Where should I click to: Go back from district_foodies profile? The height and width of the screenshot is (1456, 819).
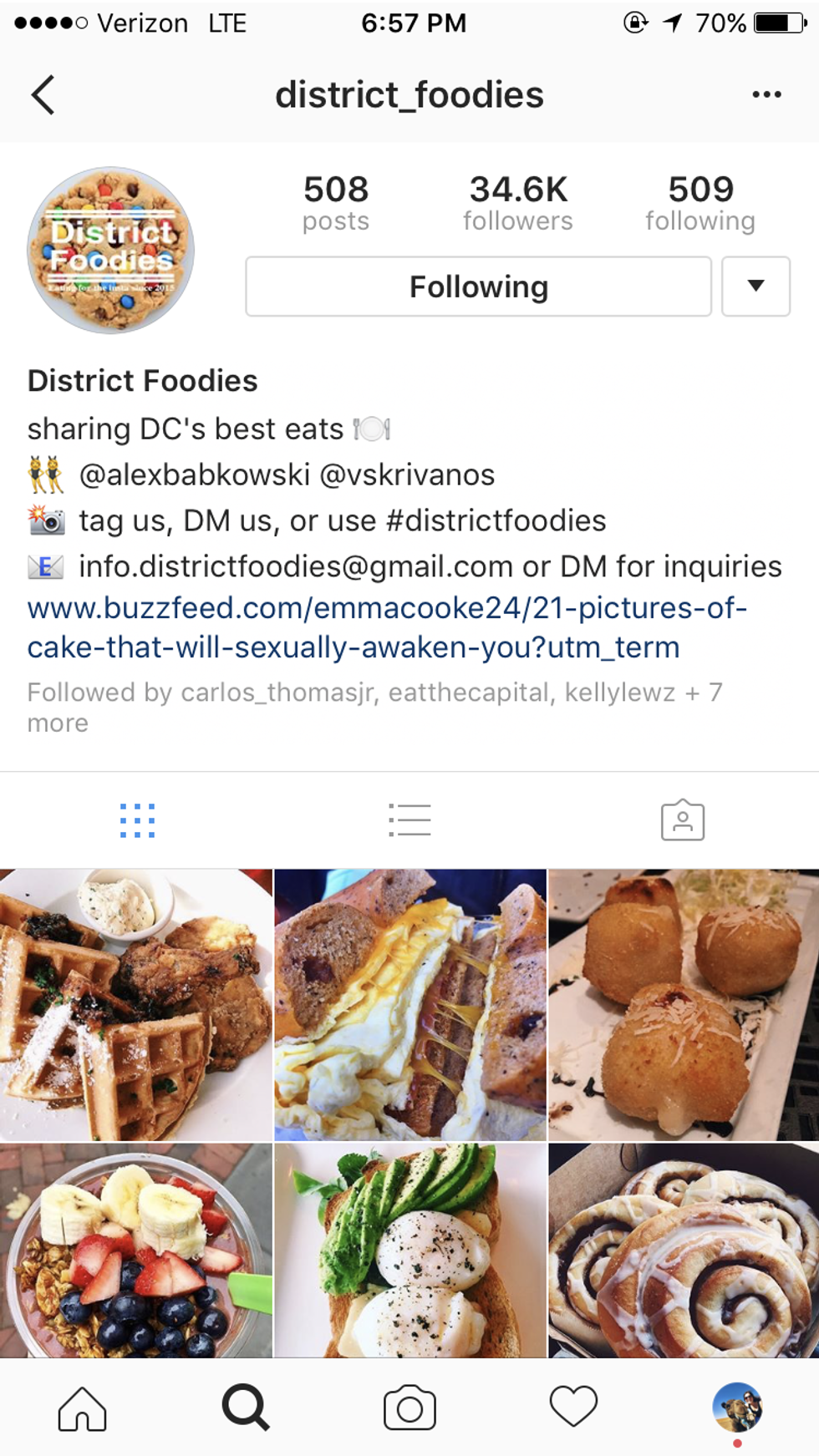pyautogui.click(x=43, y=94)
